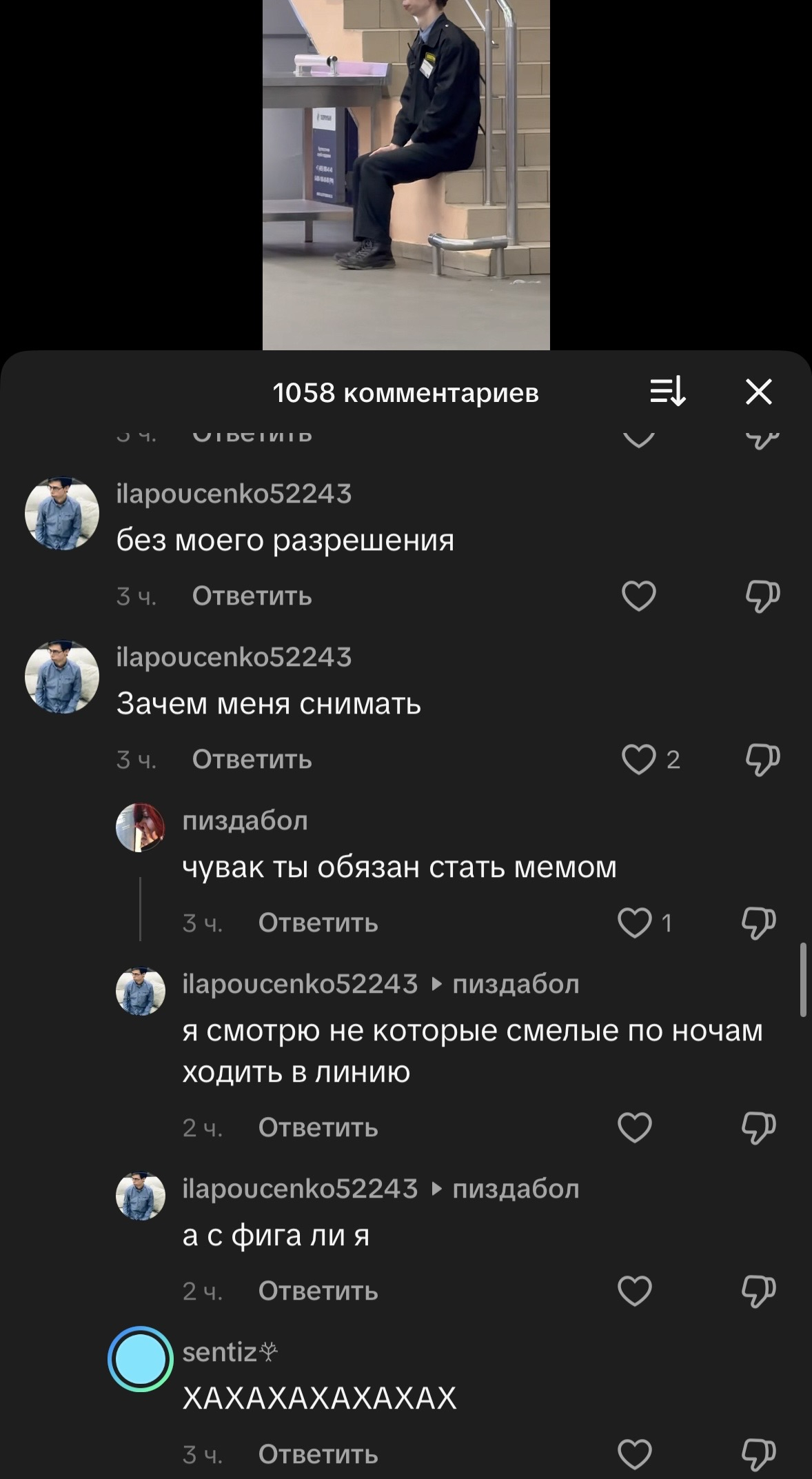Like the comment 'а с фига ли я'
This screenshot has width=812, height=1479.
pyautogui.click(x=634, y=1291)
